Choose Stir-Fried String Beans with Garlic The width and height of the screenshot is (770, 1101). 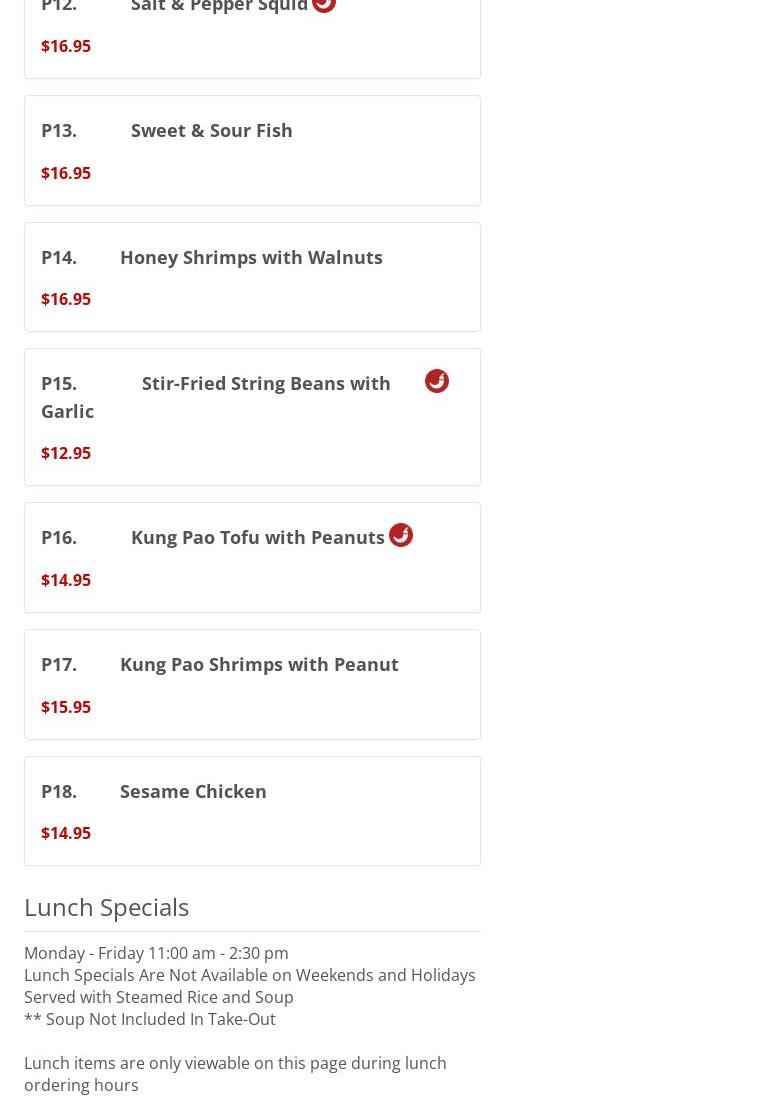265,384
